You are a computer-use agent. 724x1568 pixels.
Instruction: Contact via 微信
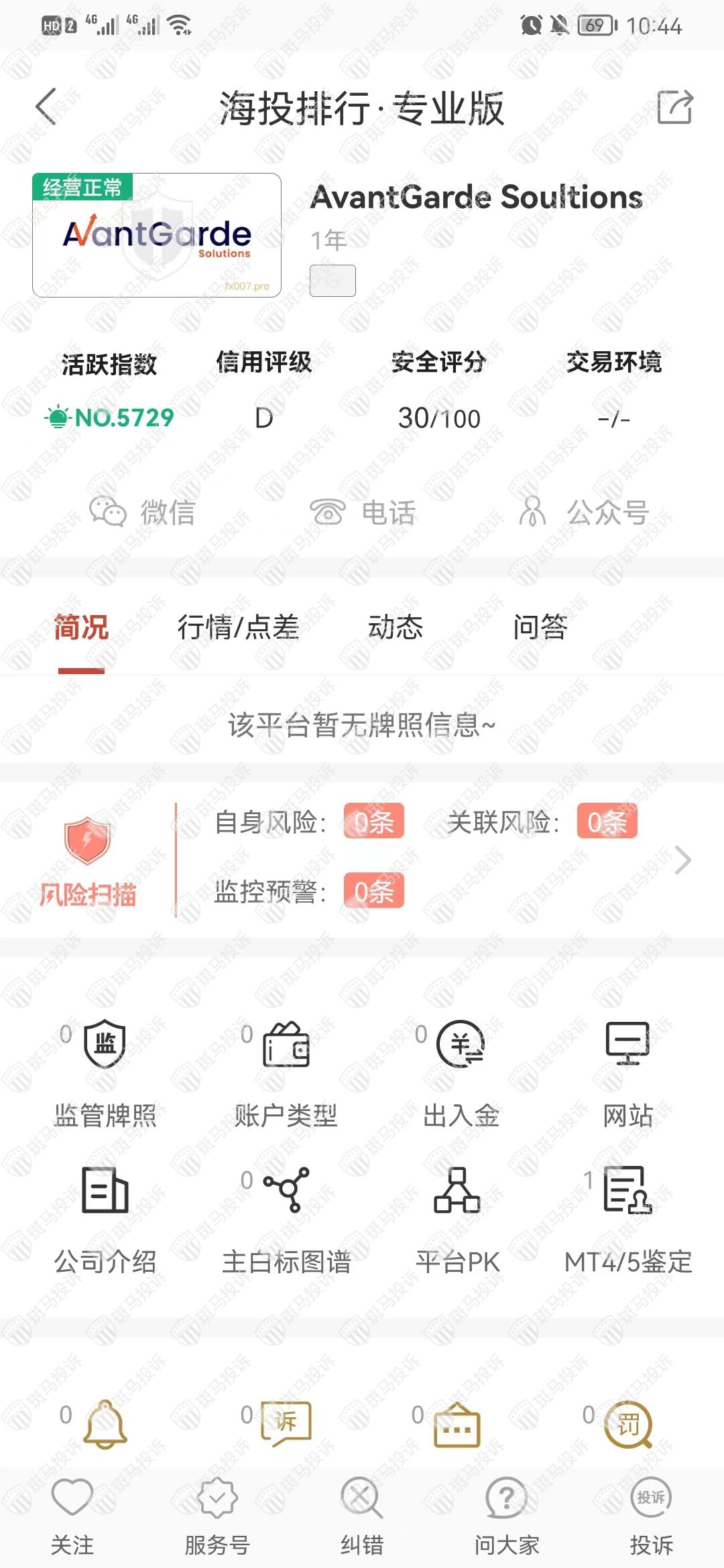click(142, 513)
